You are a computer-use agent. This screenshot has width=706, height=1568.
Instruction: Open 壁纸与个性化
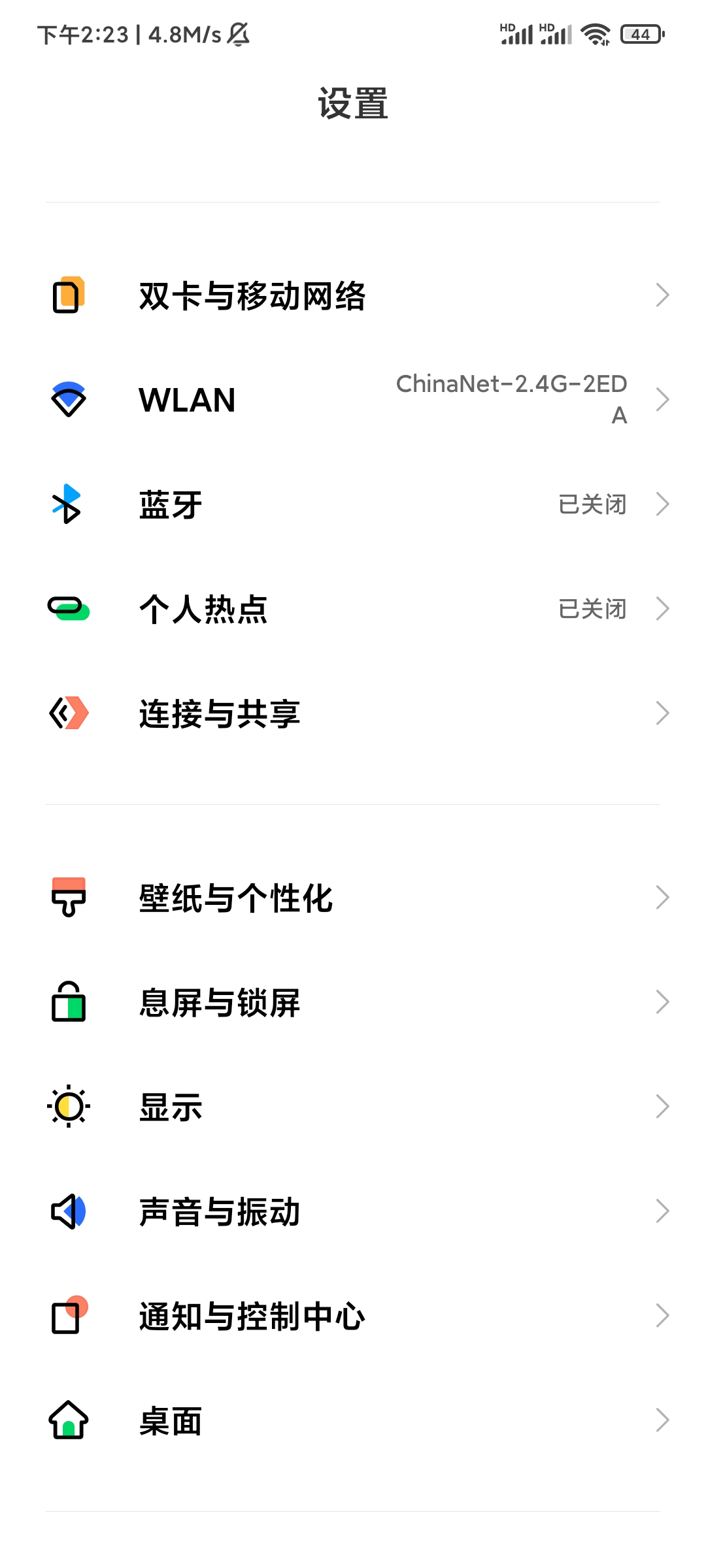point(353,898)
